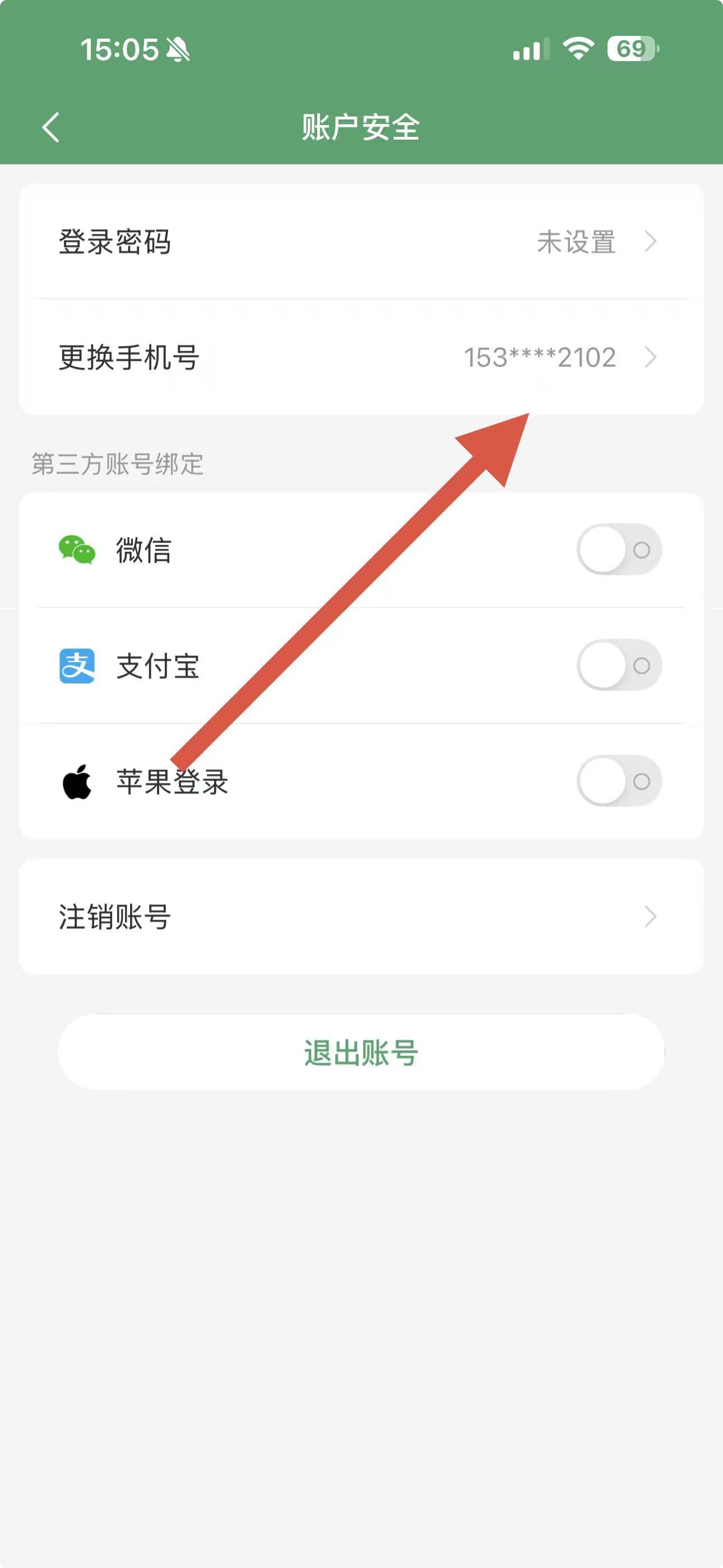The width and height of the screenshot is (723, 1568).
Task: Toggle 微信 account binding switch
Action: tap(619, 550)
